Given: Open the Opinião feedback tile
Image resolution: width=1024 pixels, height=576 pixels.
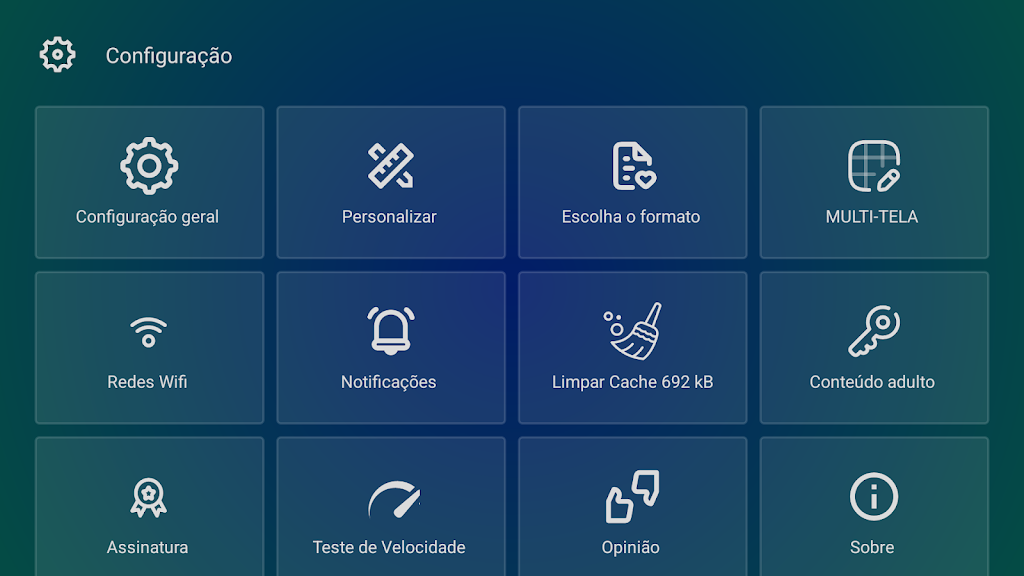Looking at the screenshot, I should (x=632, y=510).
